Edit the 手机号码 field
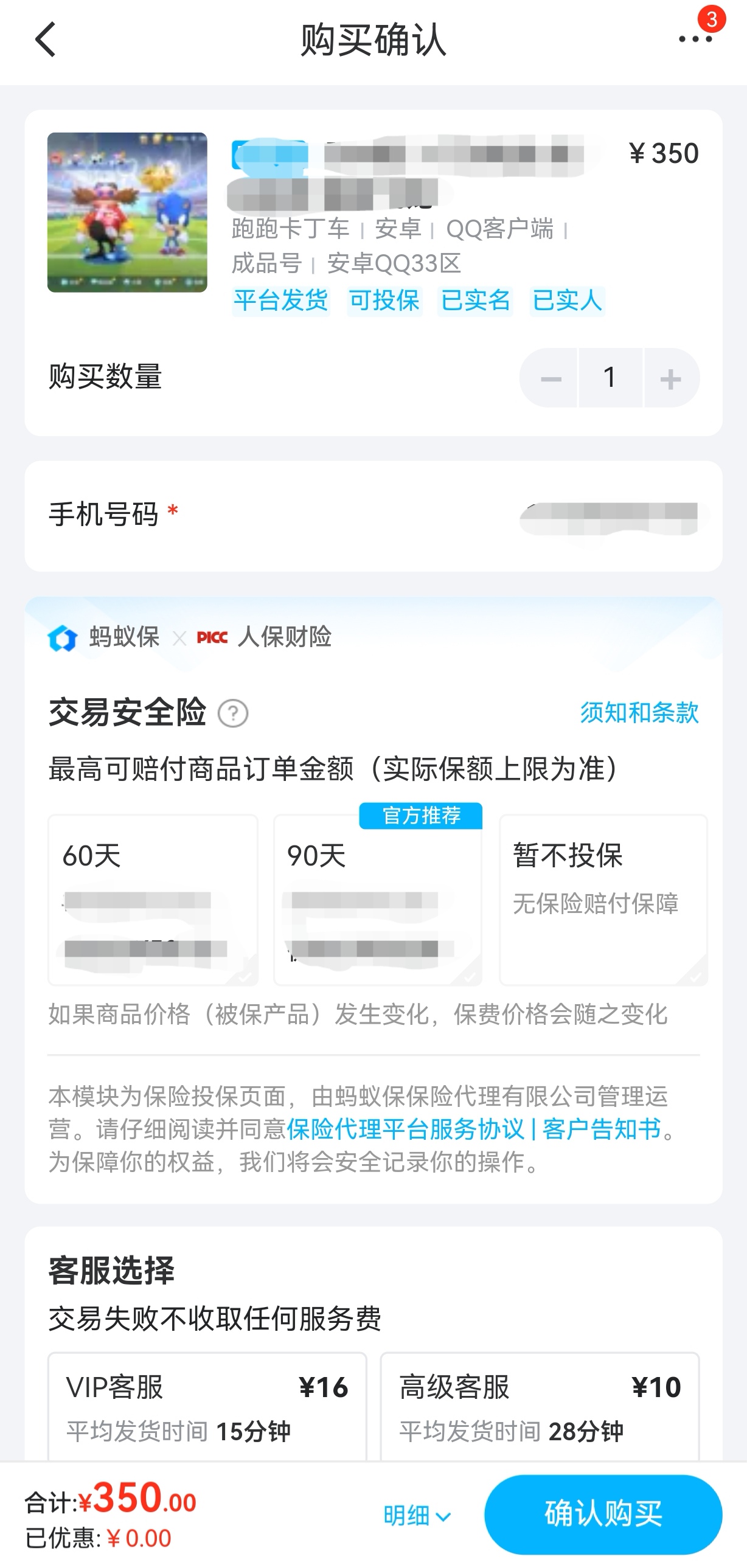Image resolution: width=747 pixels, height=1568 pixels. (x=609, y=518)
